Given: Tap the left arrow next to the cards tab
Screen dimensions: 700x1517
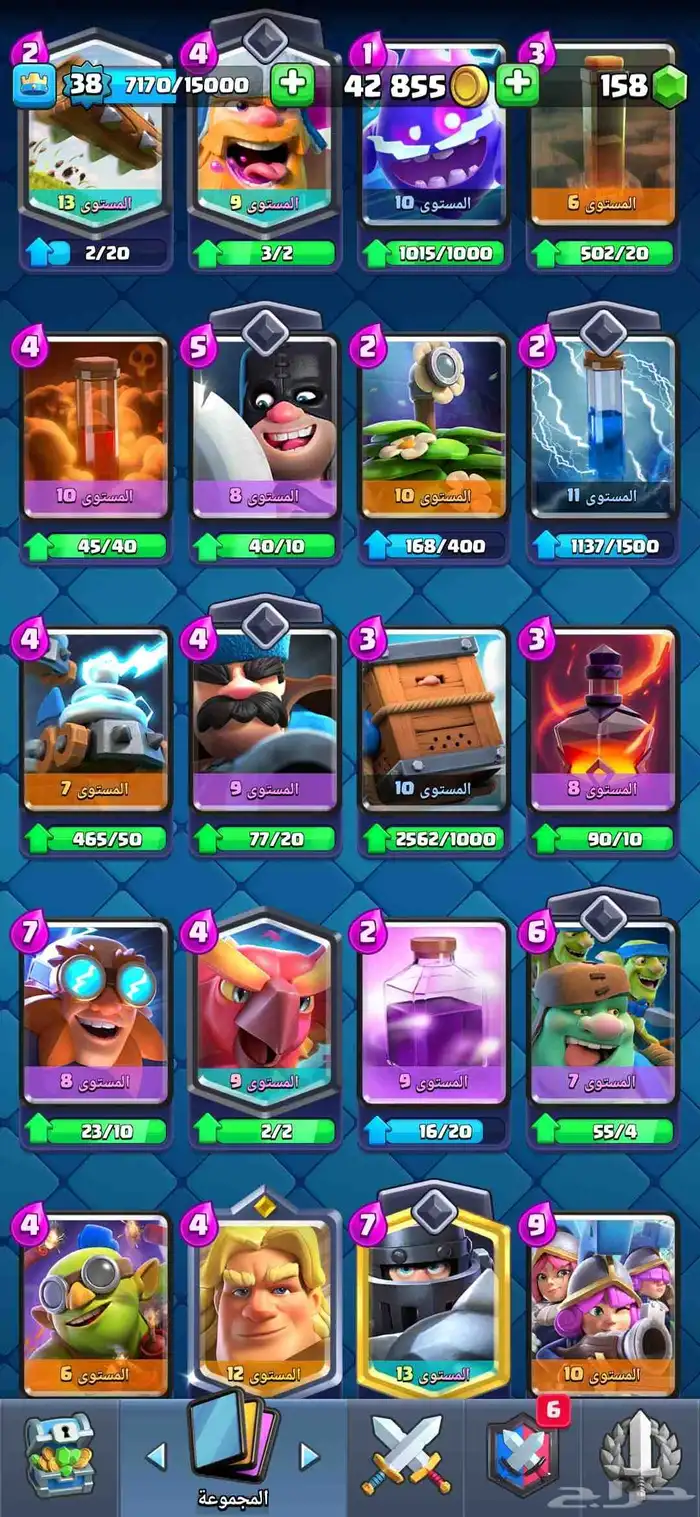Looking at the screenshot, I should pyautogui.click(x=156, y=1455).
